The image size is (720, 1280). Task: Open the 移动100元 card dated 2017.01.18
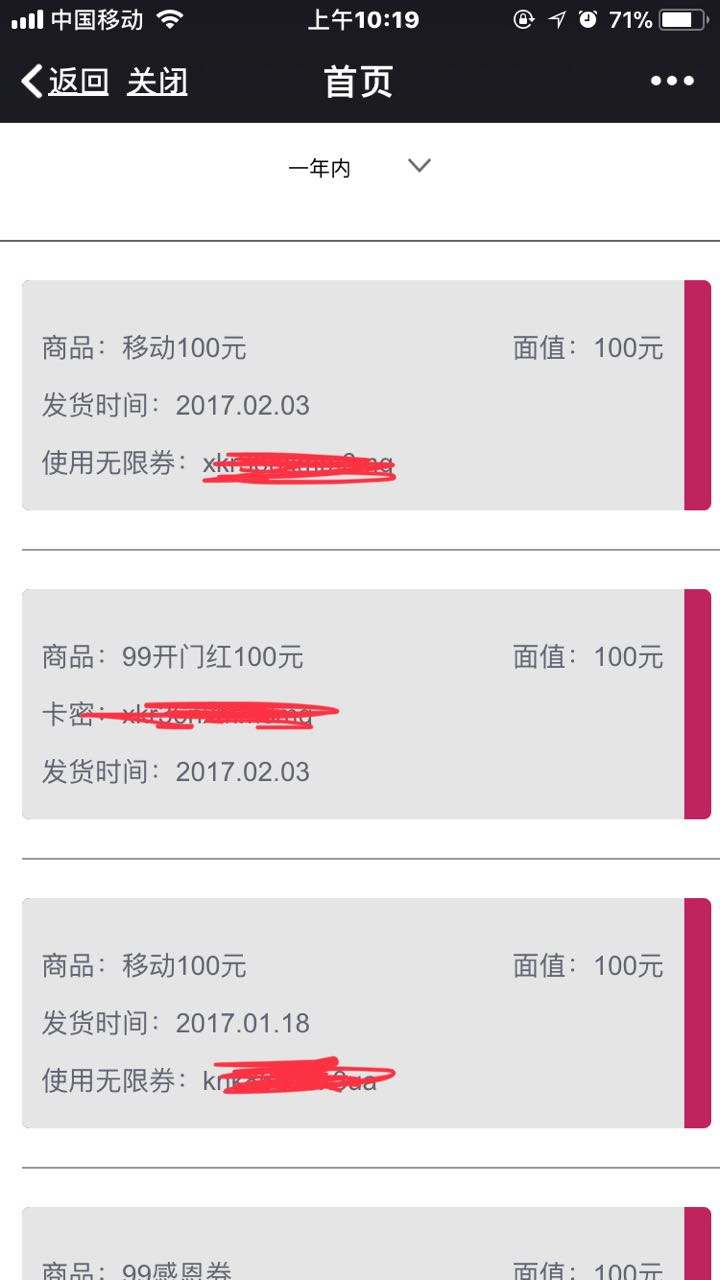click(354, 1013)
